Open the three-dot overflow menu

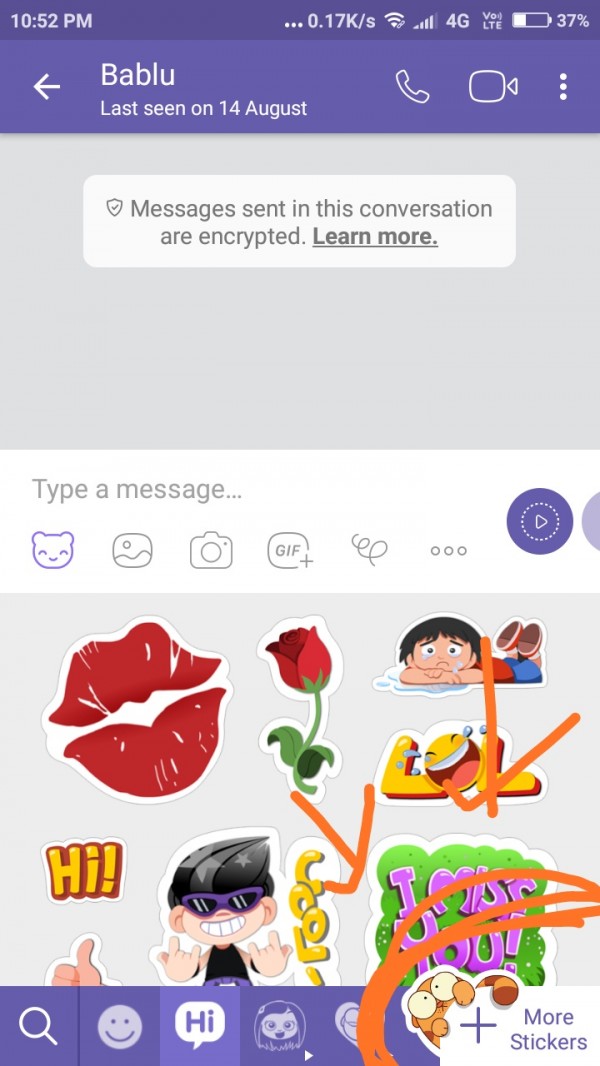pos(563,87)
